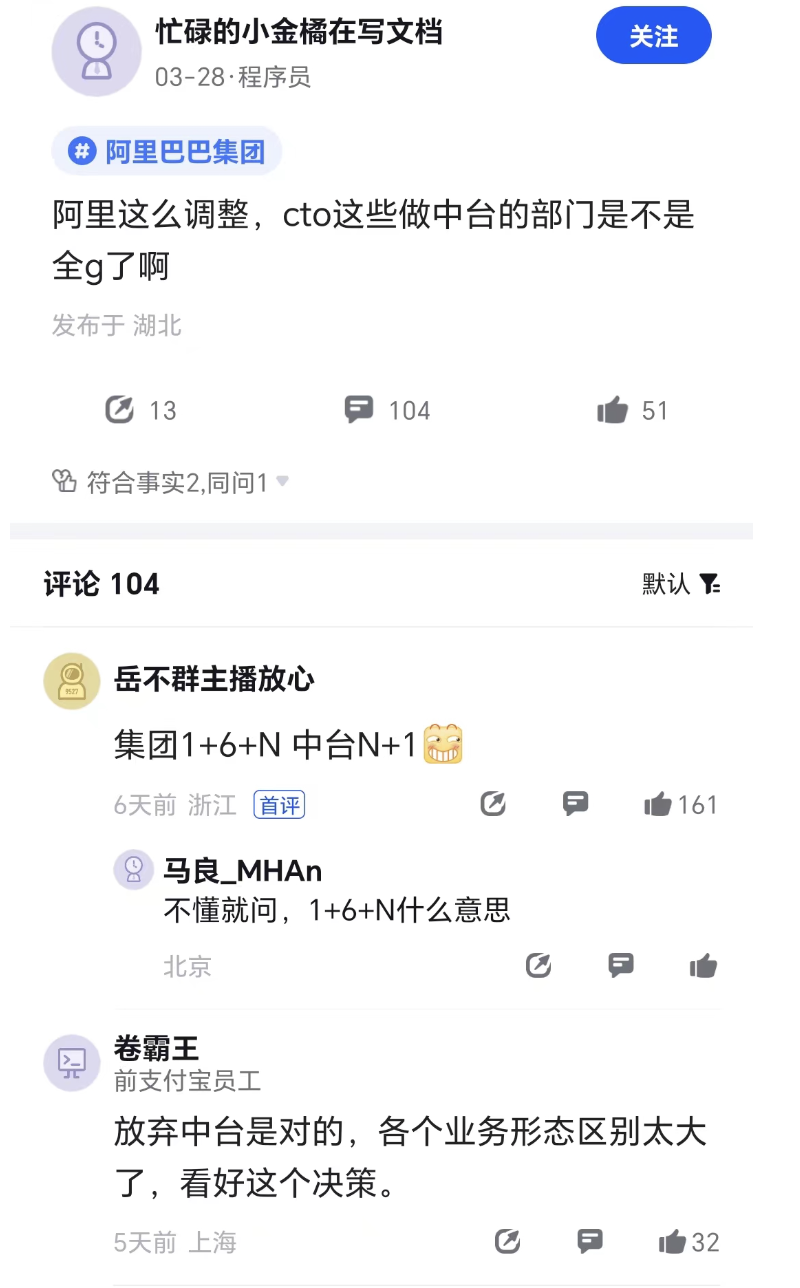The width and height of the screenshot is (800, 1288).
Task: Follow the author with 关注 button
Action: (x=653, y=37)
